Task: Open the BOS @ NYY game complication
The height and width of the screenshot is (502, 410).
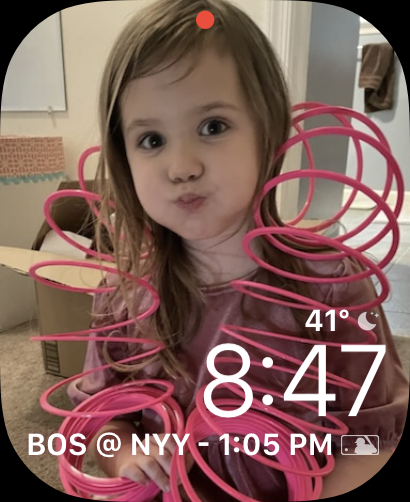Action: pos(203,445)
